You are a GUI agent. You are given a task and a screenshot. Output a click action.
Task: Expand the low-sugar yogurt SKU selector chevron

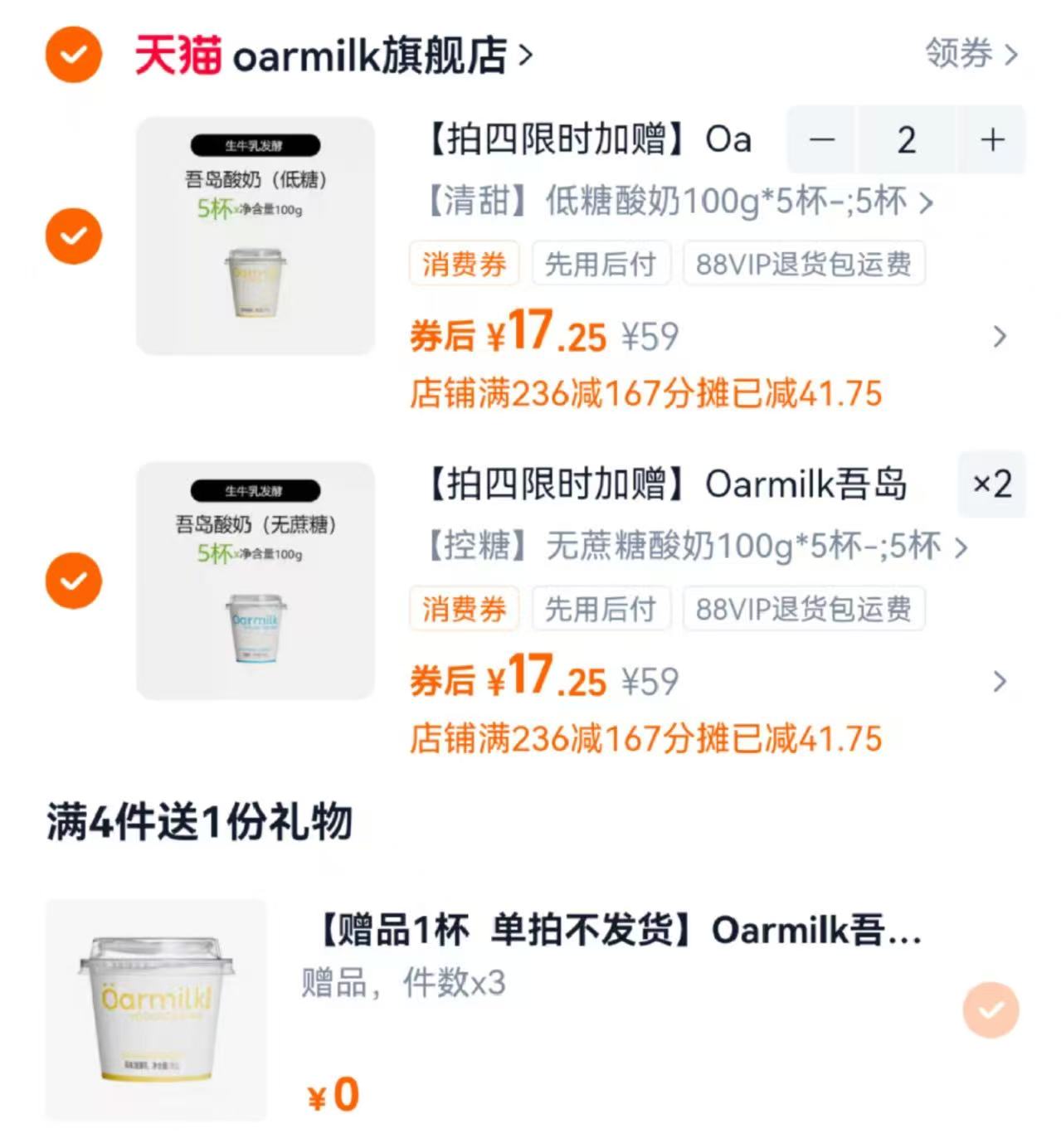click(x=928, y=202)
